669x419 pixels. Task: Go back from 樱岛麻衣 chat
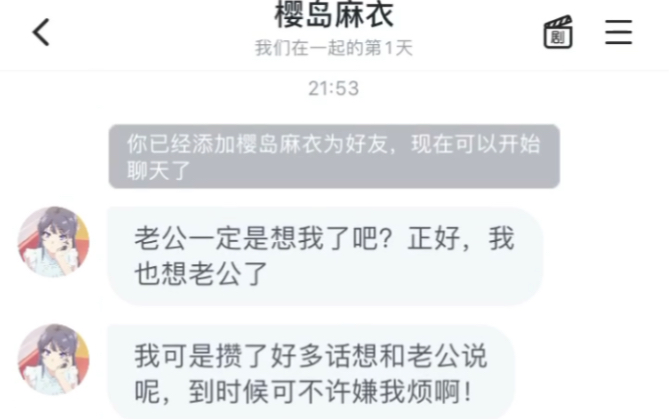pos(41,32)
